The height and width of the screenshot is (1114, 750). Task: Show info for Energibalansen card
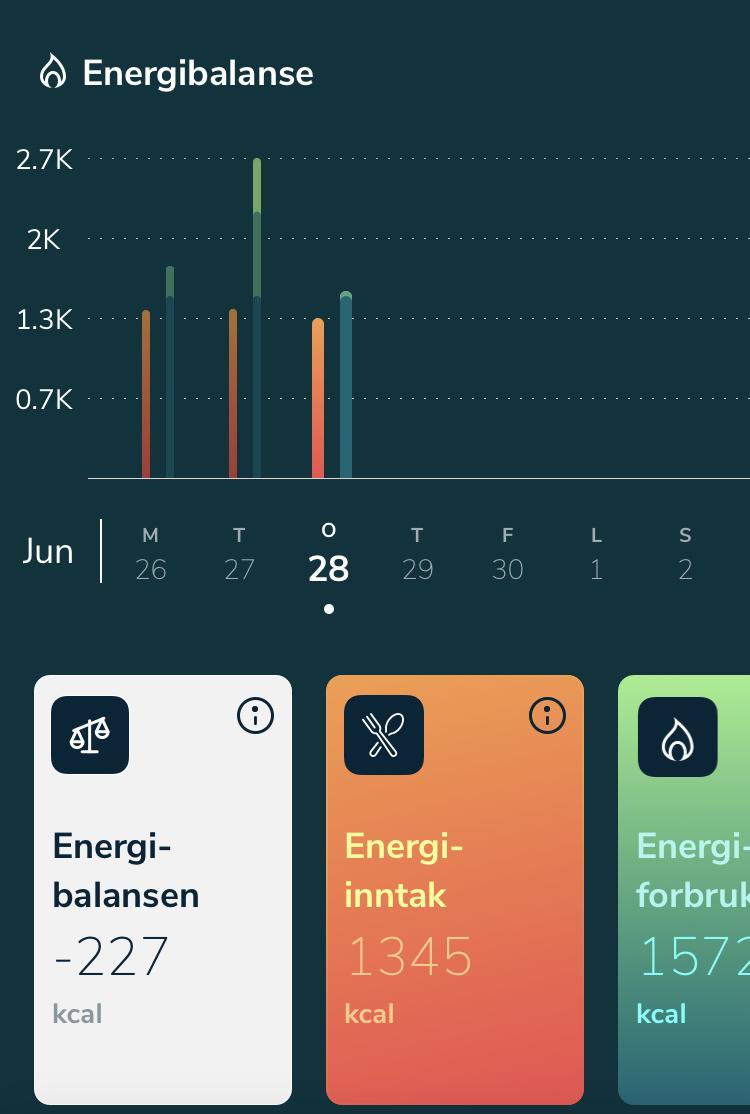(255, 716)
